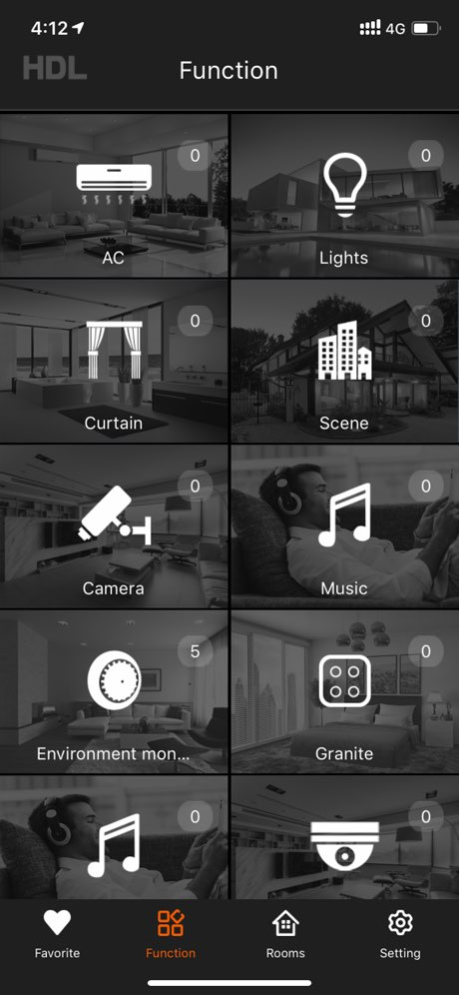The width and height of the screenshot is (459, 995).
Task: Select the Granite tile
Action: pos(345,692)
